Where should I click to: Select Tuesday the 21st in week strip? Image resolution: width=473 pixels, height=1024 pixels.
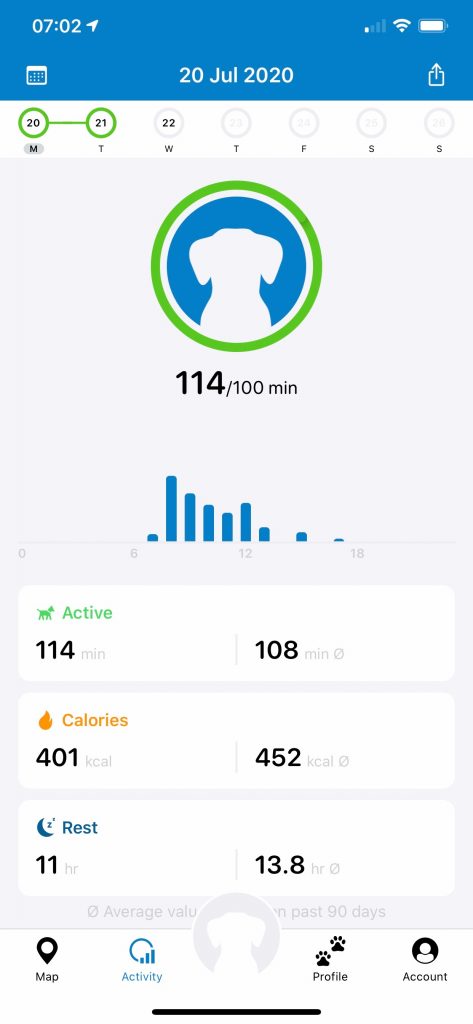(101, 123)
